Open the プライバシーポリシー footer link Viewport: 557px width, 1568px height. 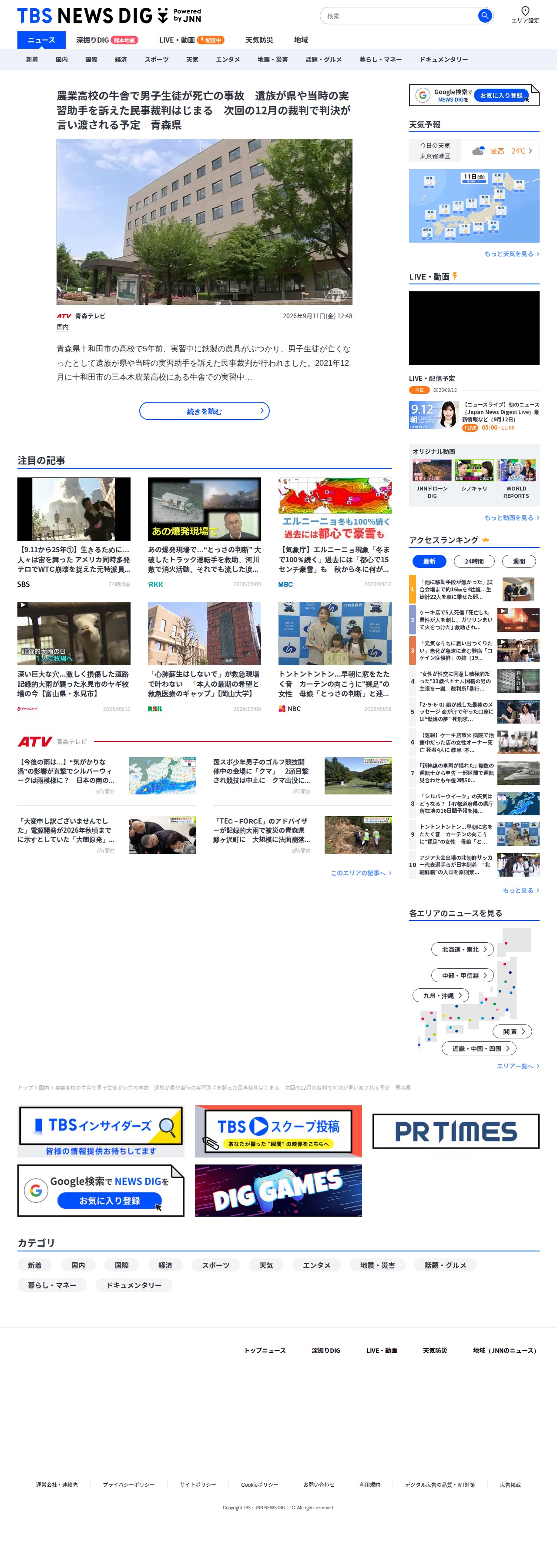pos(128,1485)
